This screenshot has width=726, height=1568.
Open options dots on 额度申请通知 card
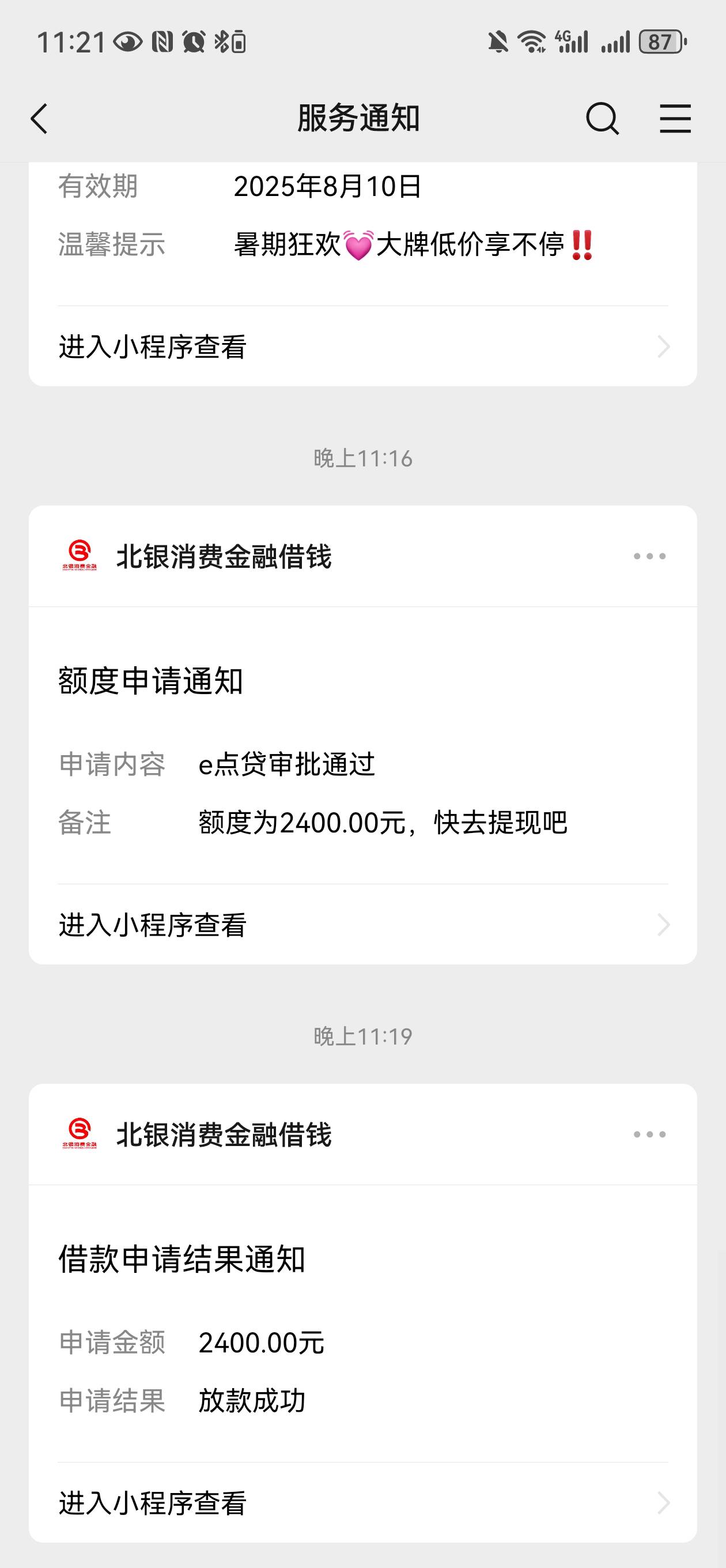click(x=649, y=556)
